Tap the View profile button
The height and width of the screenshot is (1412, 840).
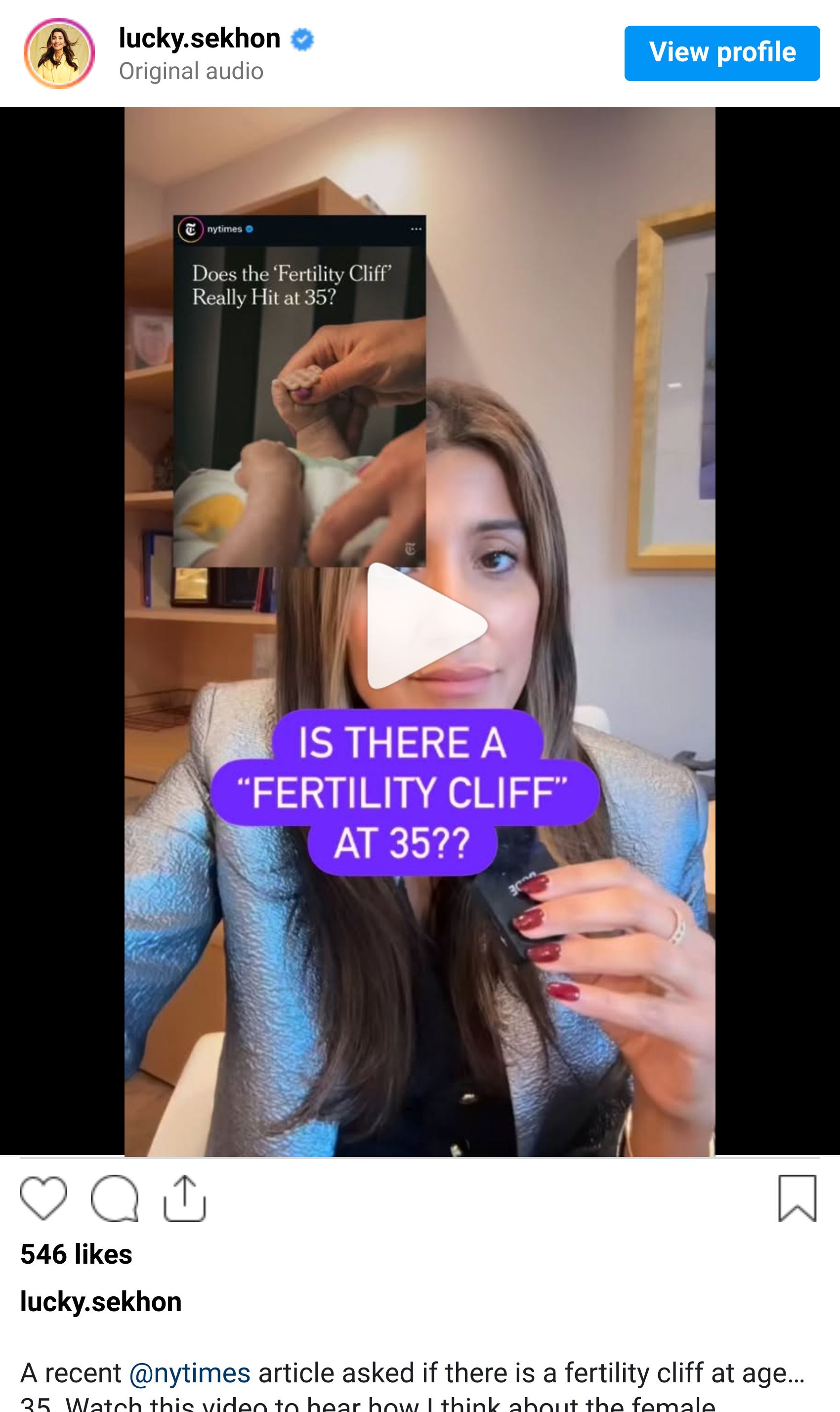click(x=722, y=53)
